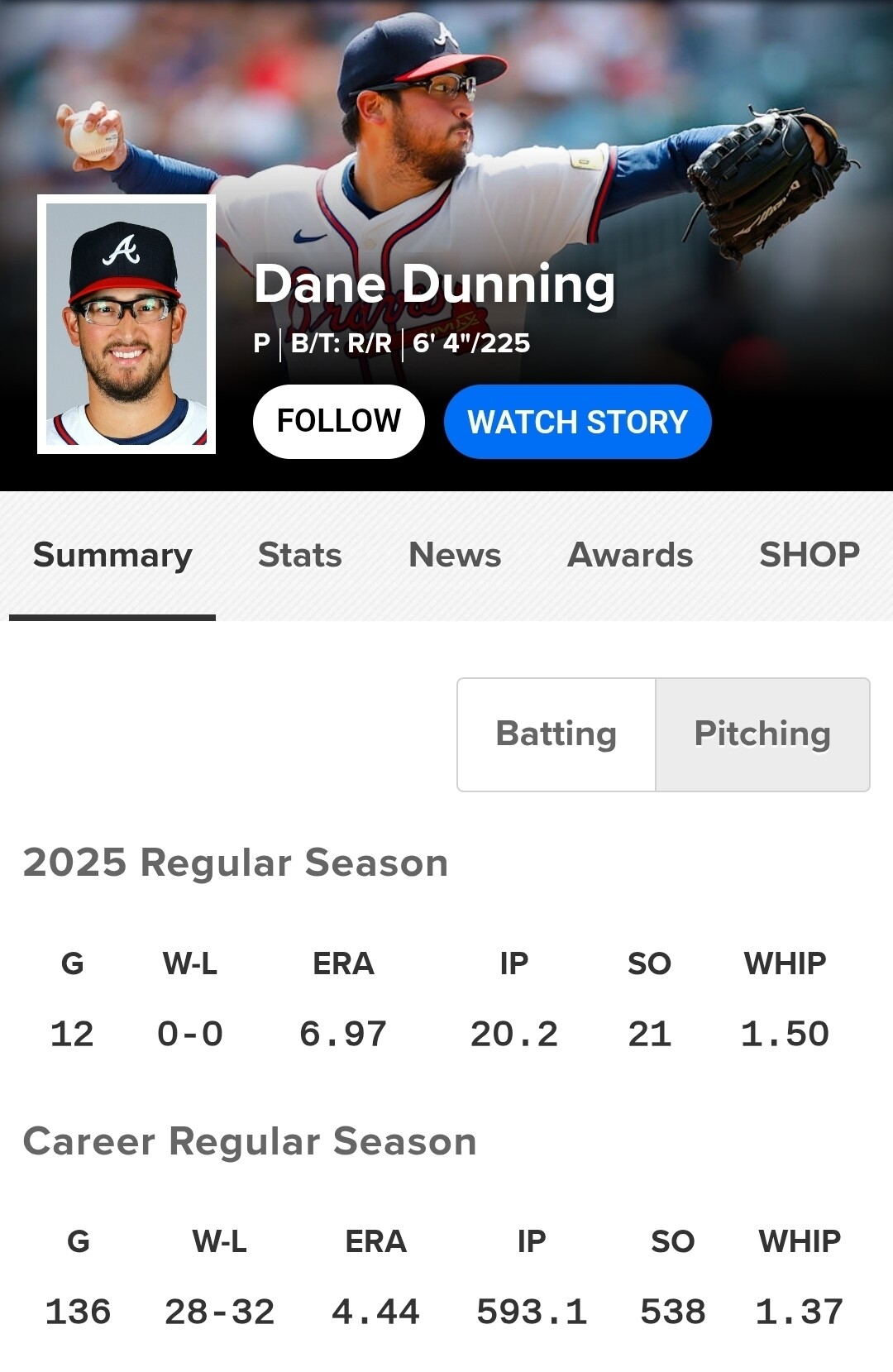The image size is (893, 1372).
Task: Select the Pitching stats segment
Action: (762, 734)
